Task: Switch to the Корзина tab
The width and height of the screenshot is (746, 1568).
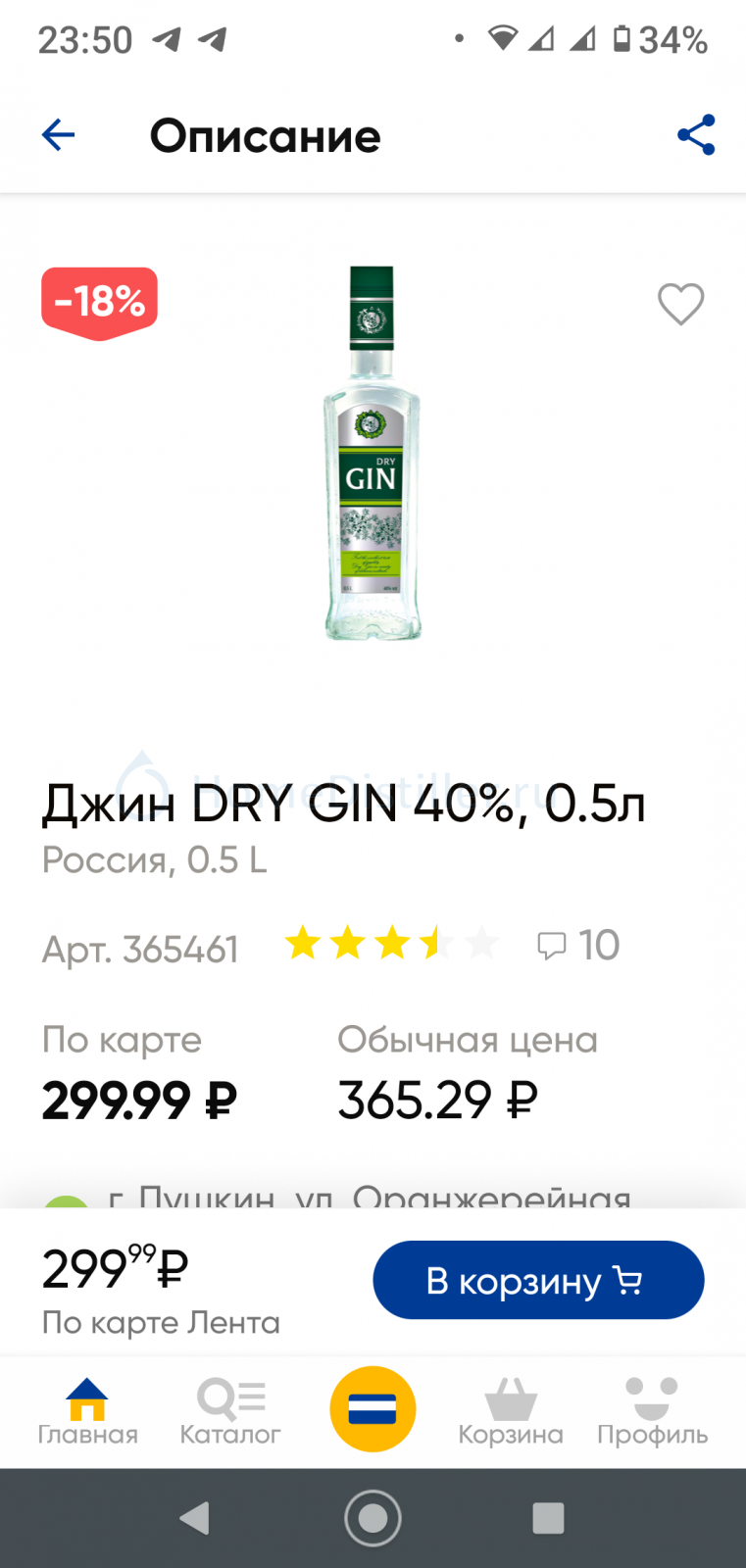Action: [x=511, y=1412]
